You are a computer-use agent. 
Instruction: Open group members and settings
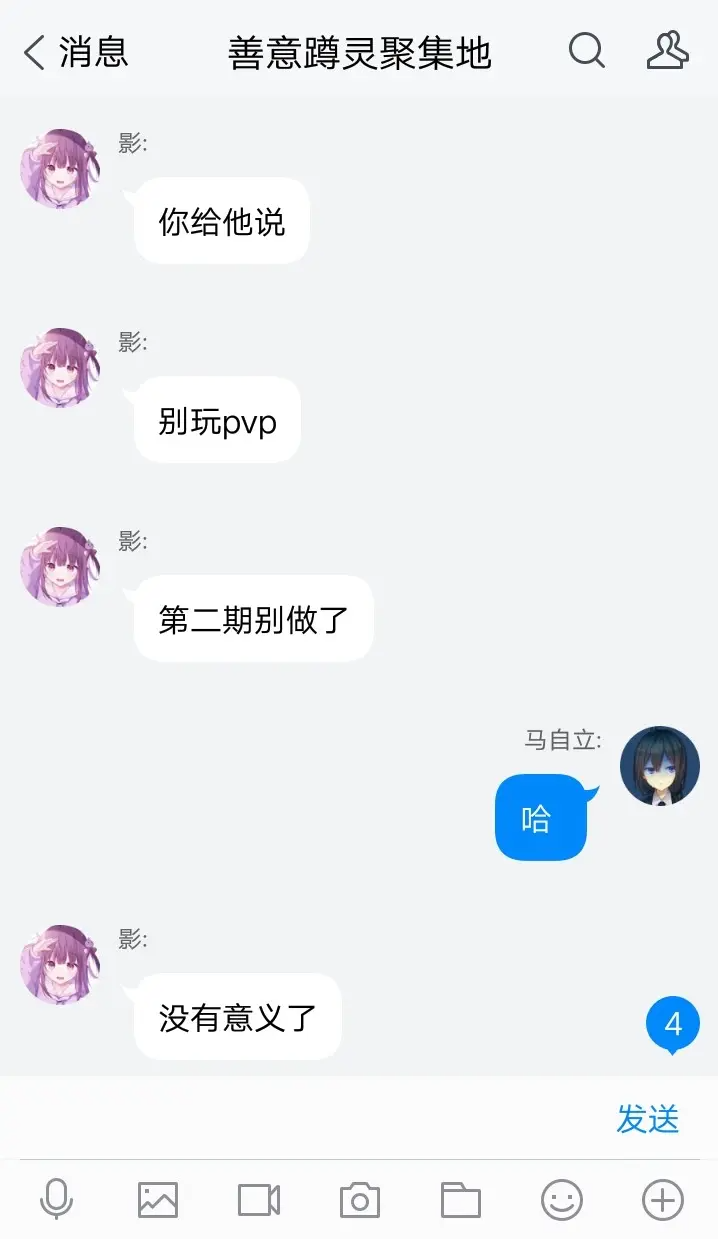tap(668, 50)
